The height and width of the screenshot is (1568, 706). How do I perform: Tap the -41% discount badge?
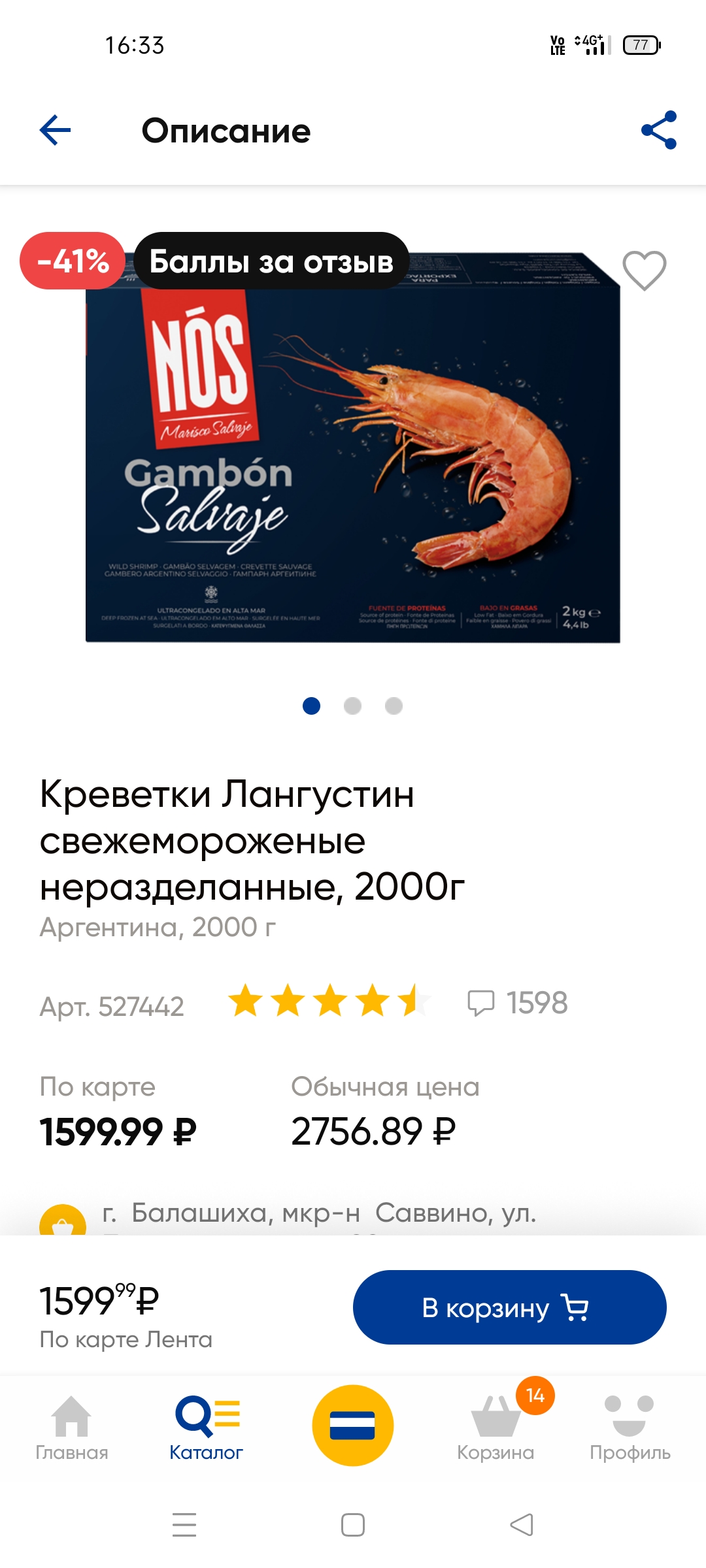coord(72,260)
